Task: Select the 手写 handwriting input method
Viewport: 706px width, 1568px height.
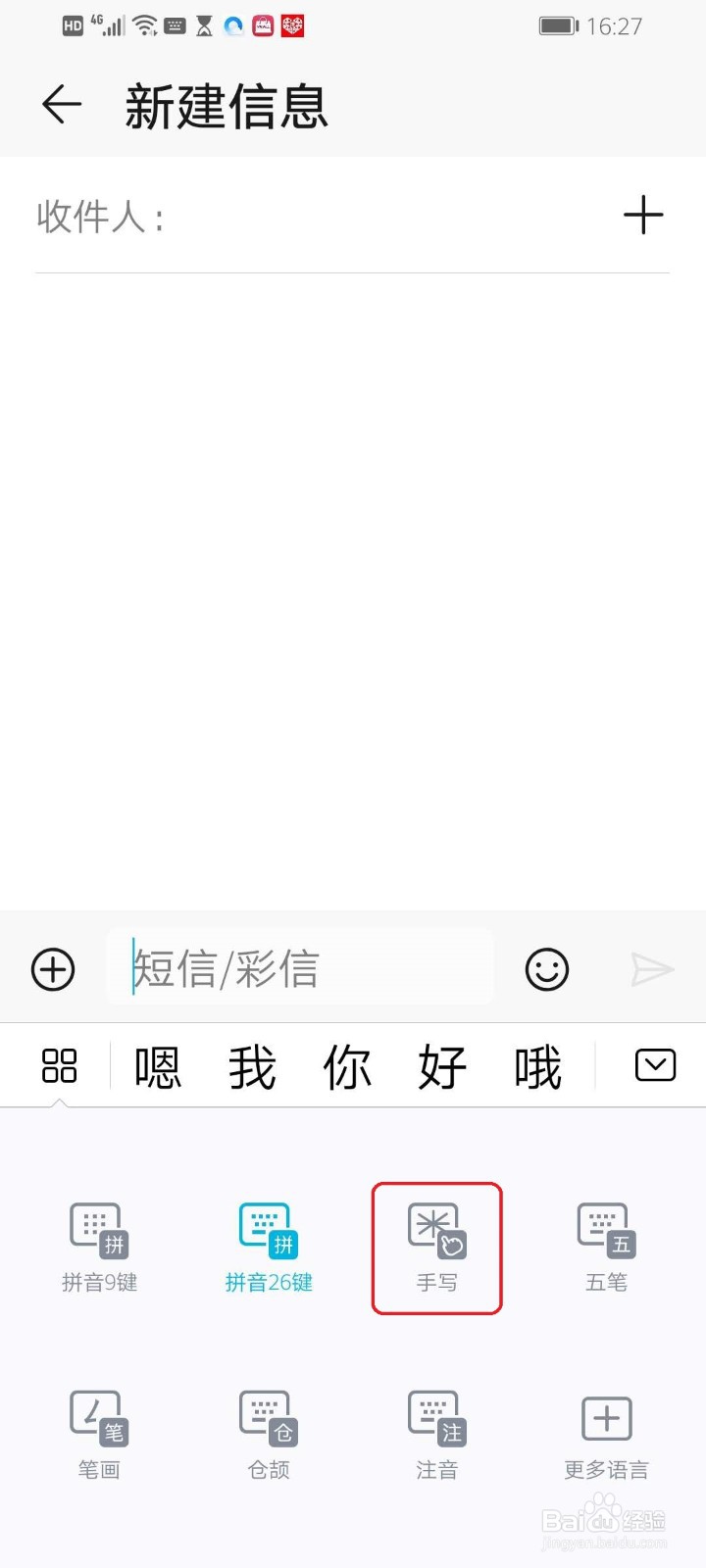Action: [436, 1247]
